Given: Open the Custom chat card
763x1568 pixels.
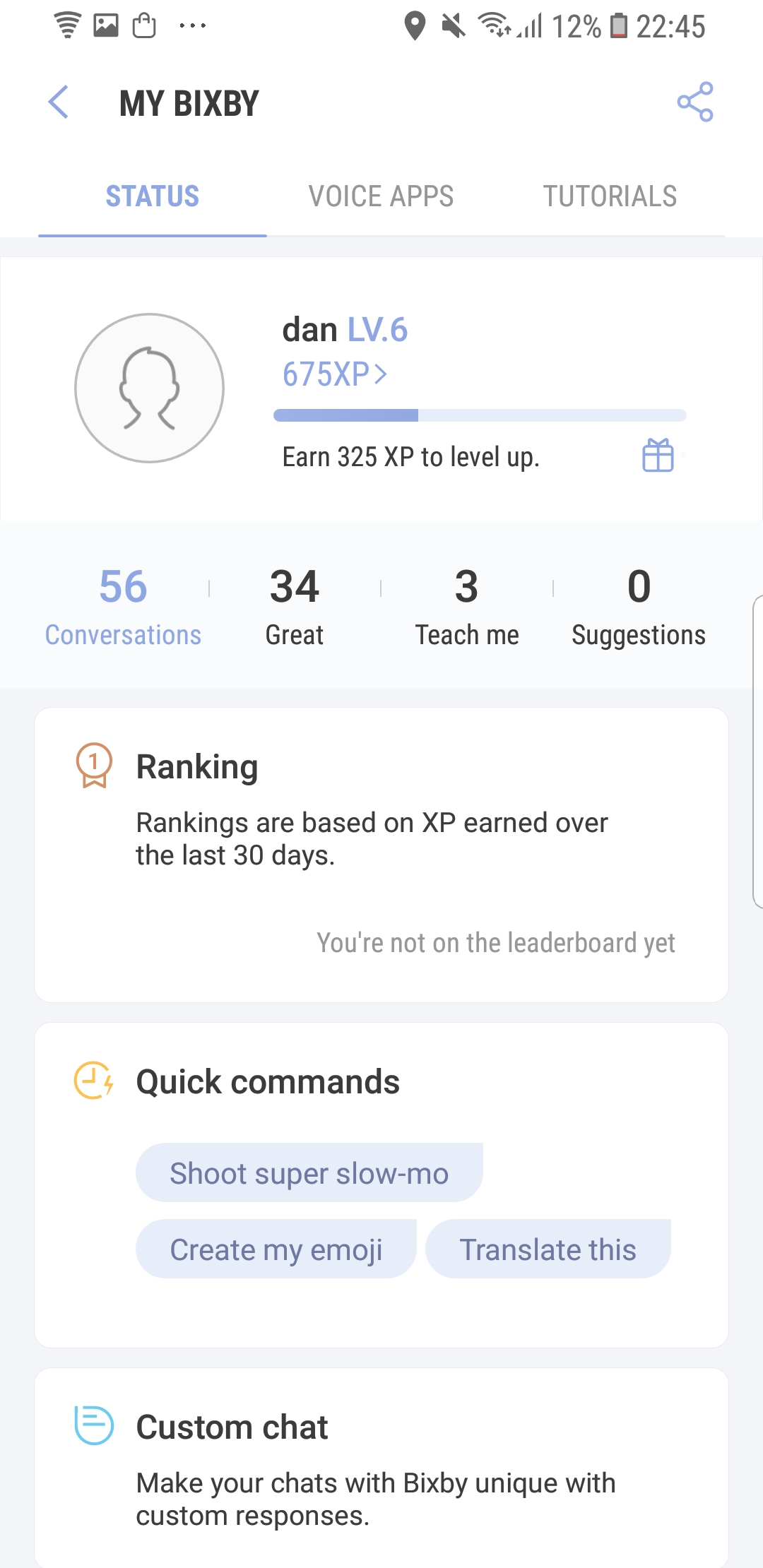Looking at the screenshot, I should coord(381,1468).
